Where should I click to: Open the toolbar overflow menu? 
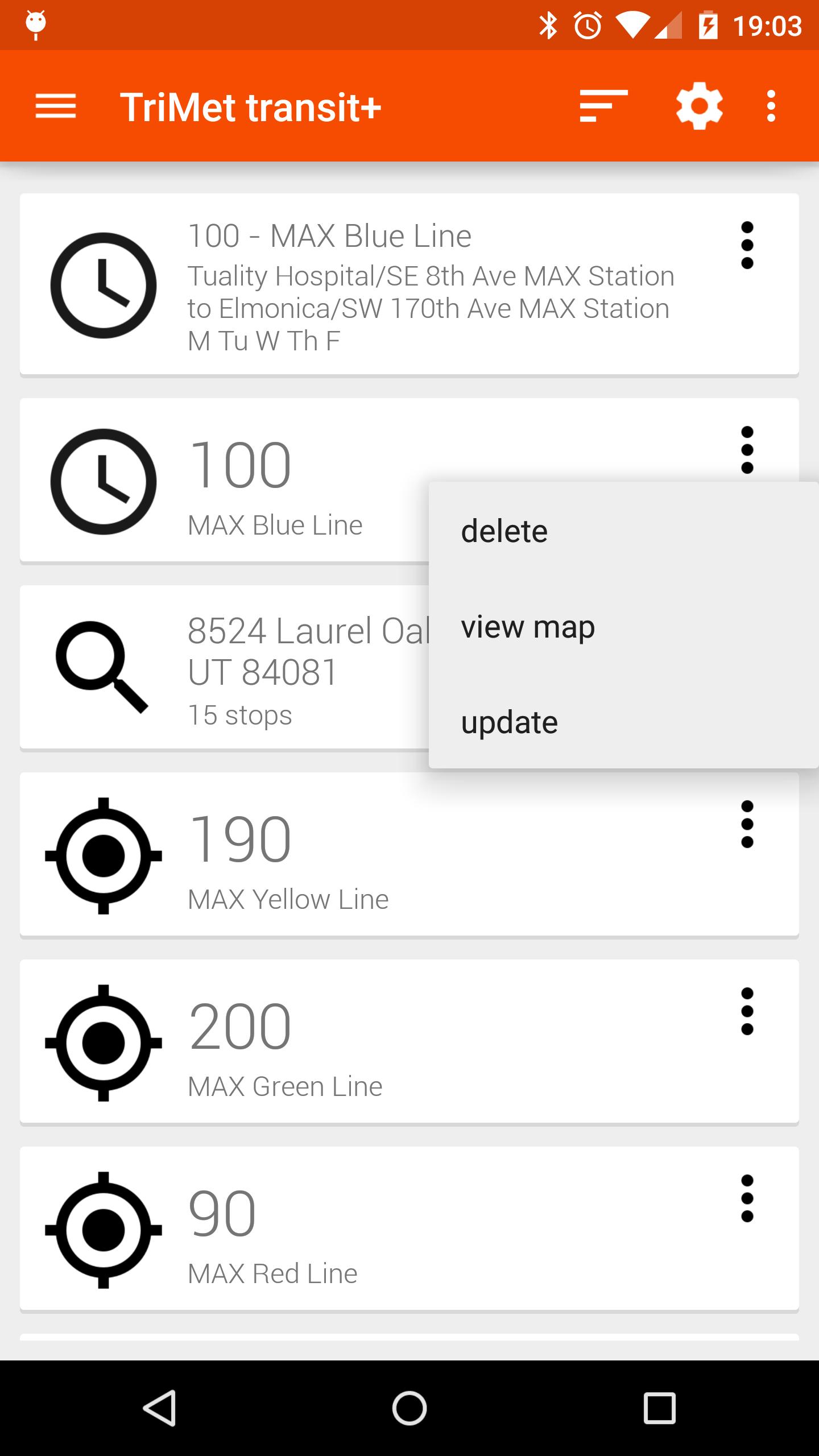point(771,106)
